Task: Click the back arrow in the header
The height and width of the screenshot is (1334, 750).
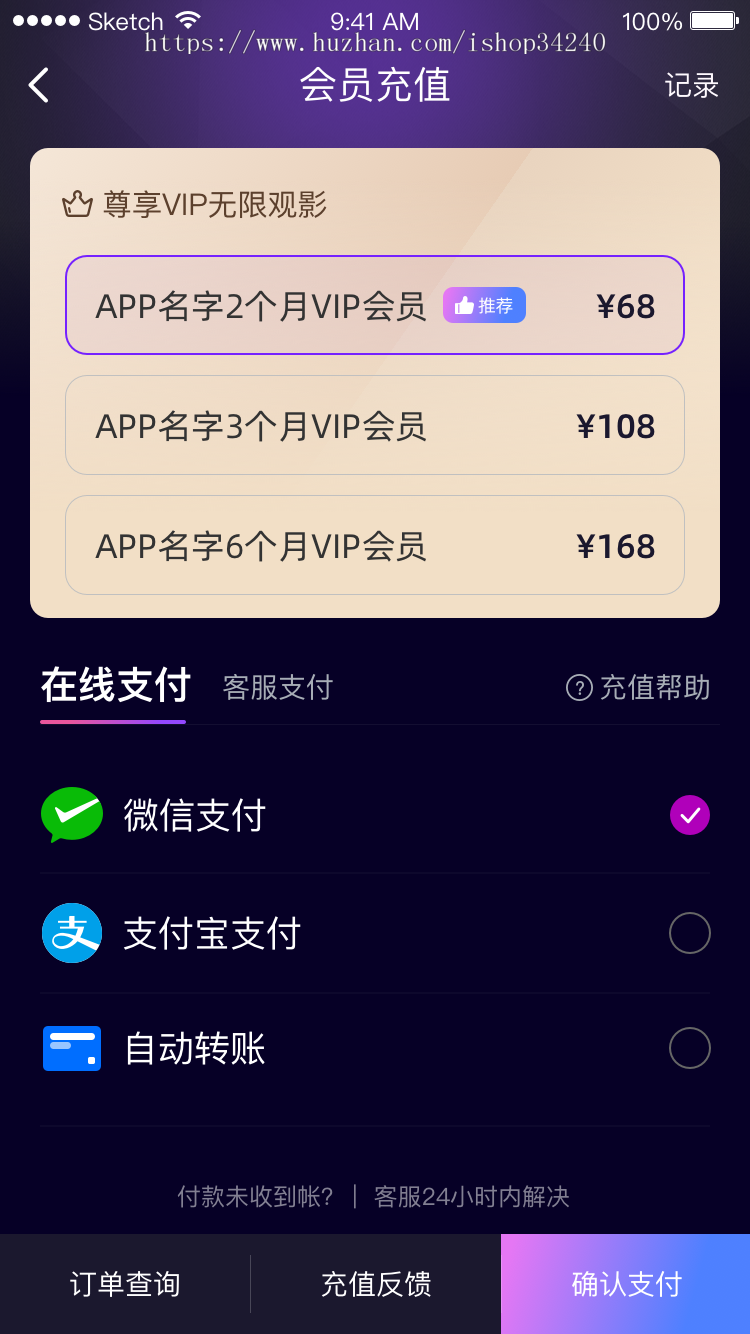Action: [37, 85]
